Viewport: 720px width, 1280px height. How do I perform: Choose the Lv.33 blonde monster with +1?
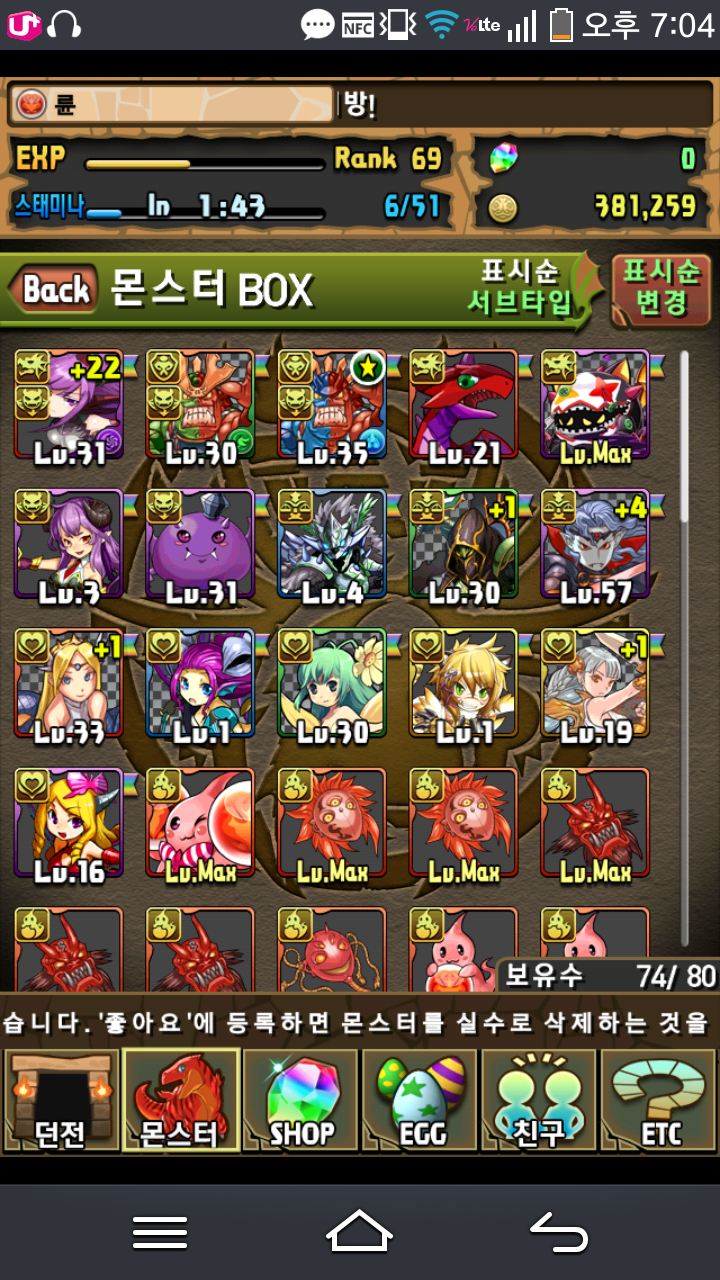pyautogui.click(x=69, y=685)
